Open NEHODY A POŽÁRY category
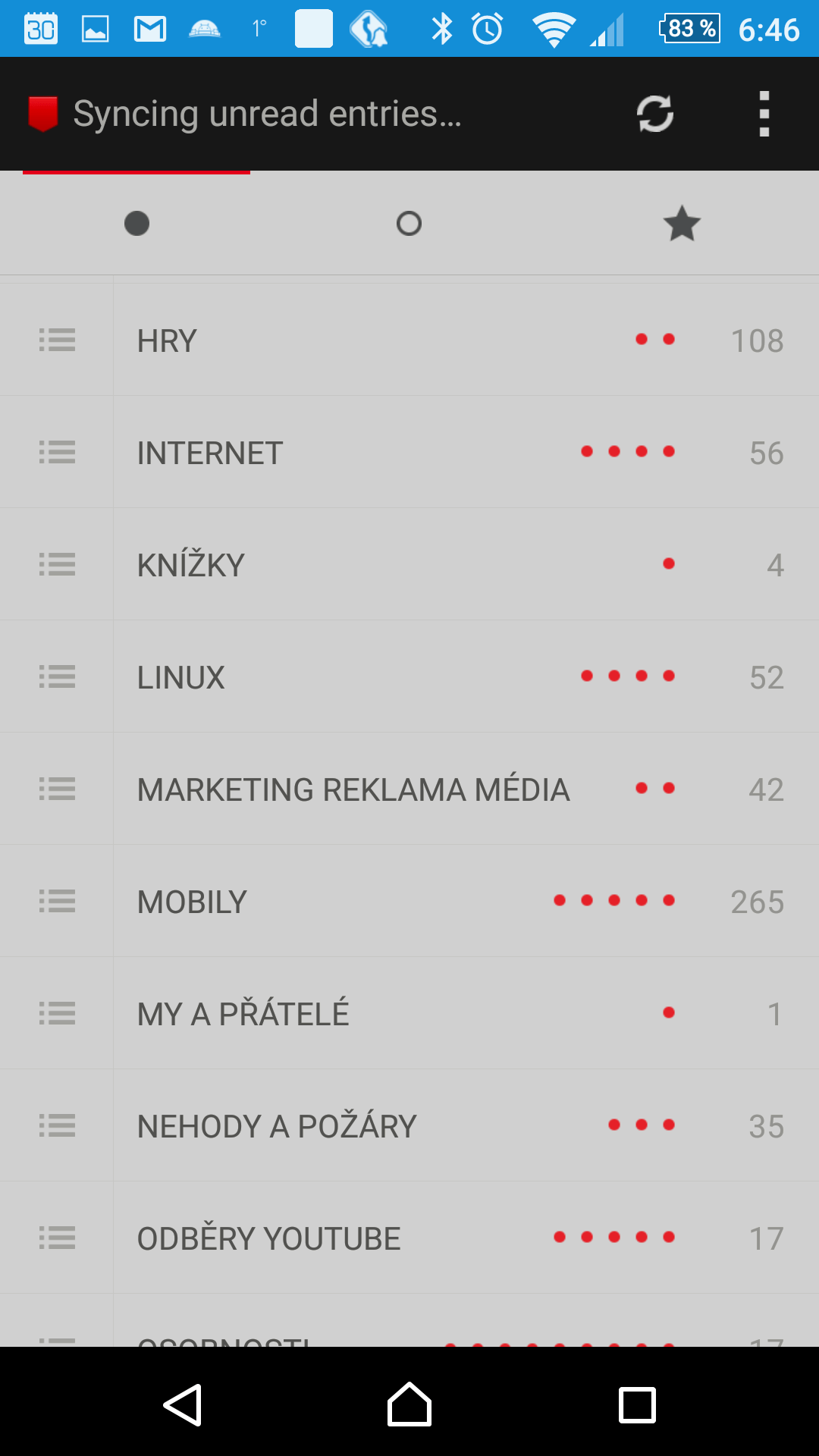819x1456 pixels. click(x=466, y=1125)
